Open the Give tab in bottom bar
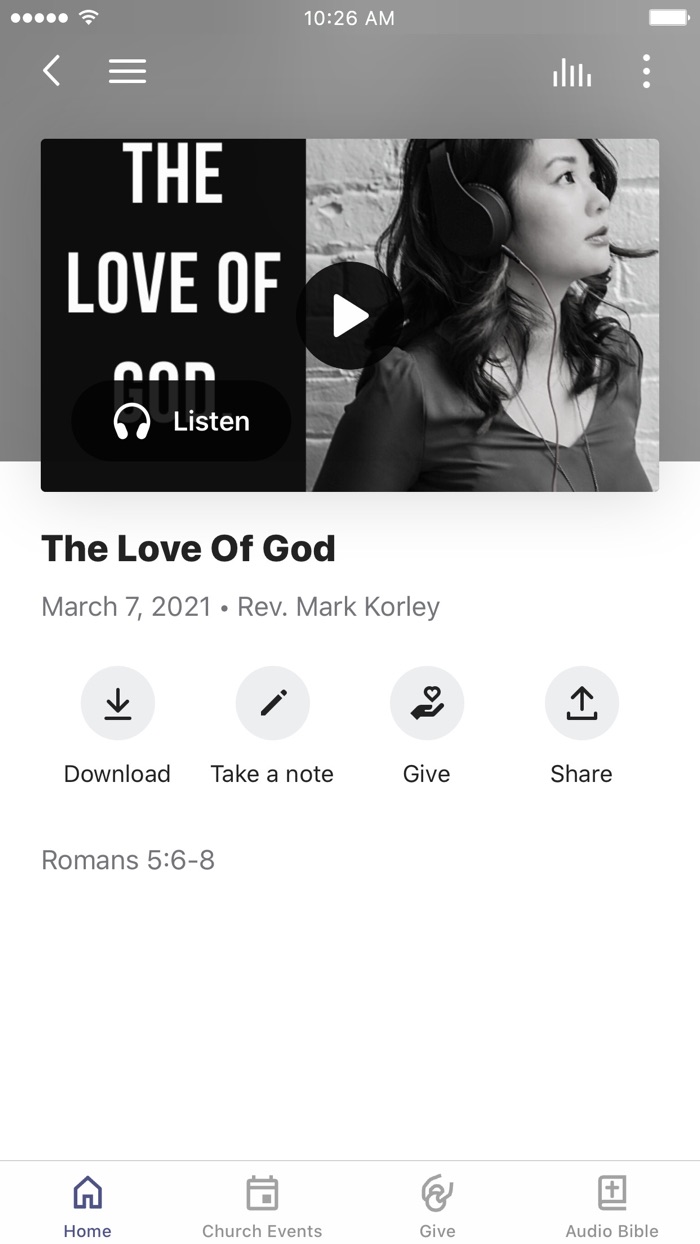 [x=437, y=1206]
